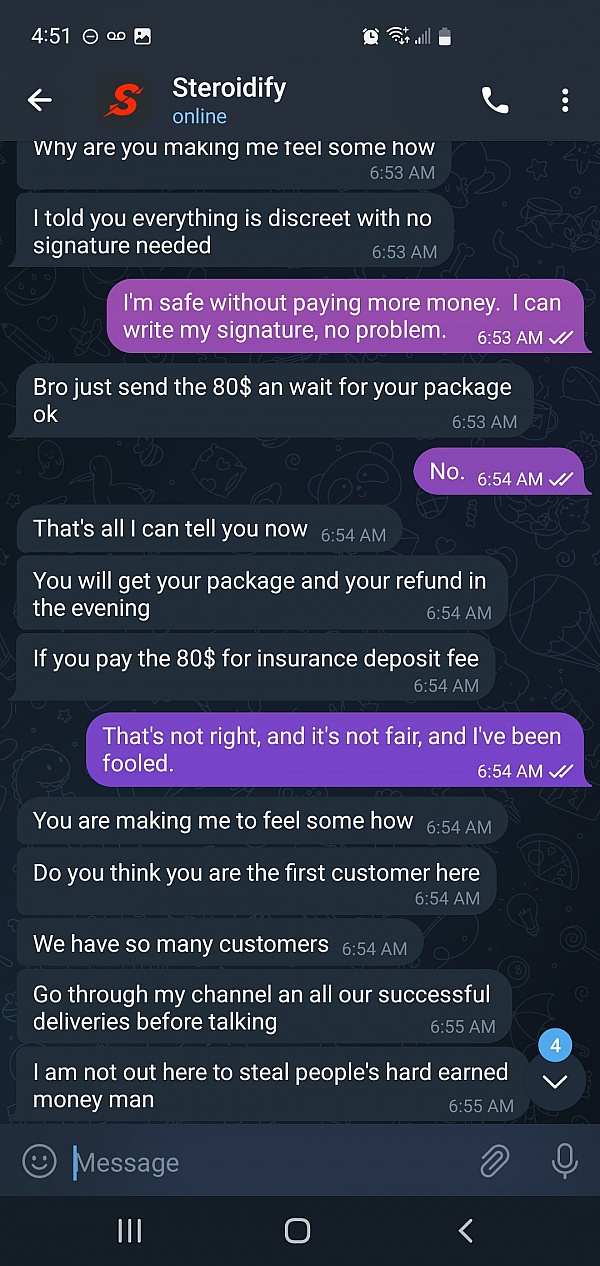Record a voice message with the microphone

(x=564, y=1161)
